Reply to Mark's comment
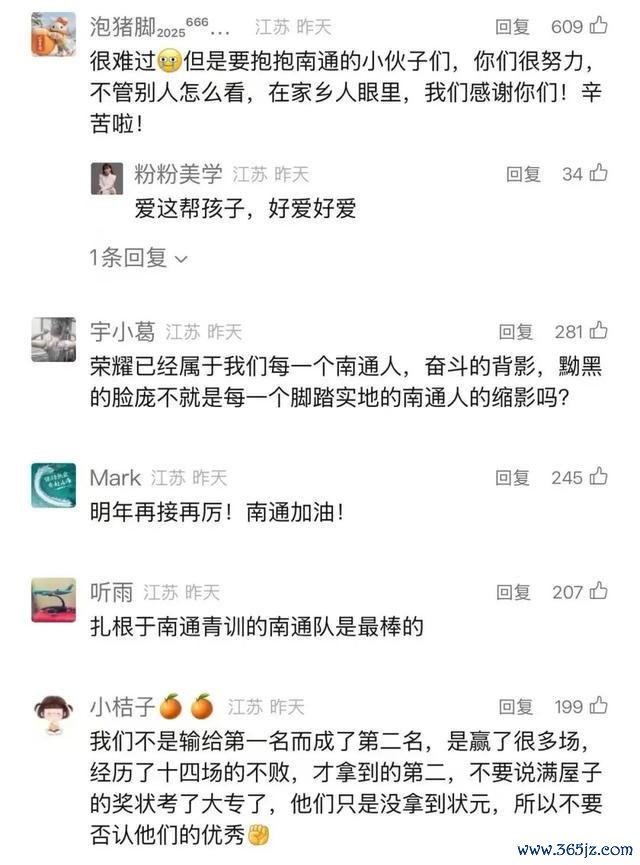 513,478
